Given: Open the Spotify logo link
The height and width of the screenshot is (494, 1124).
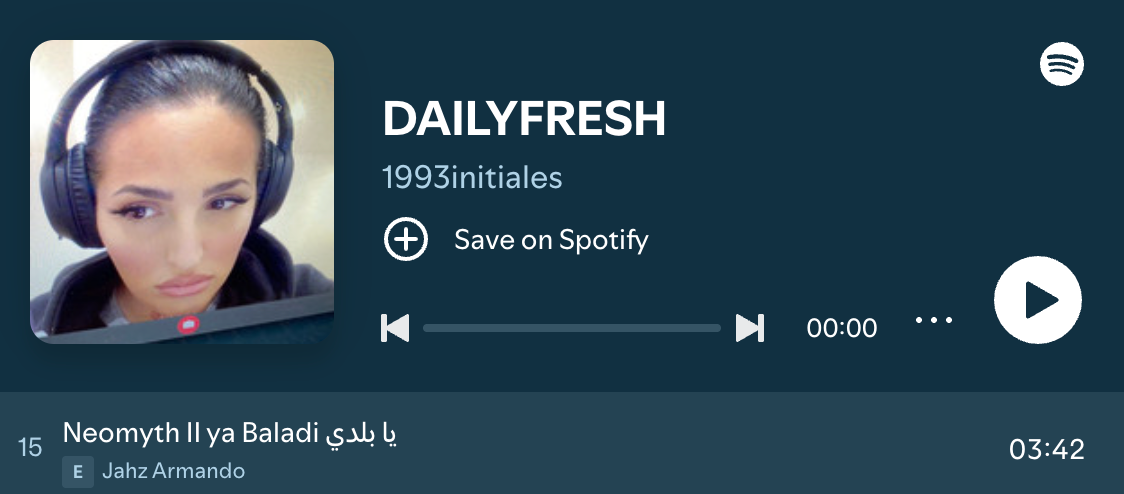Looking at the screenshot, I should (x=1062, y=65).
